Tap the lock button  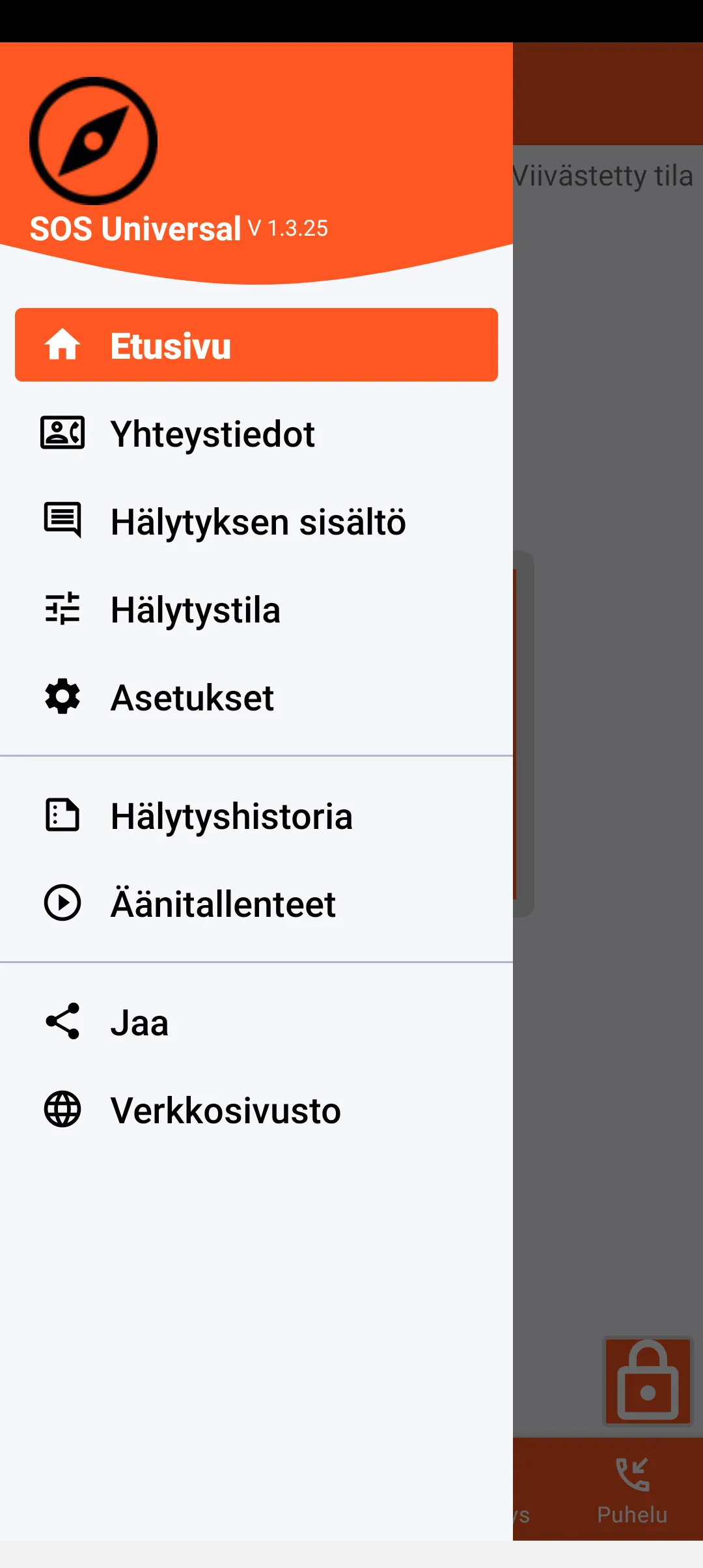click(x=647, y=1381)
